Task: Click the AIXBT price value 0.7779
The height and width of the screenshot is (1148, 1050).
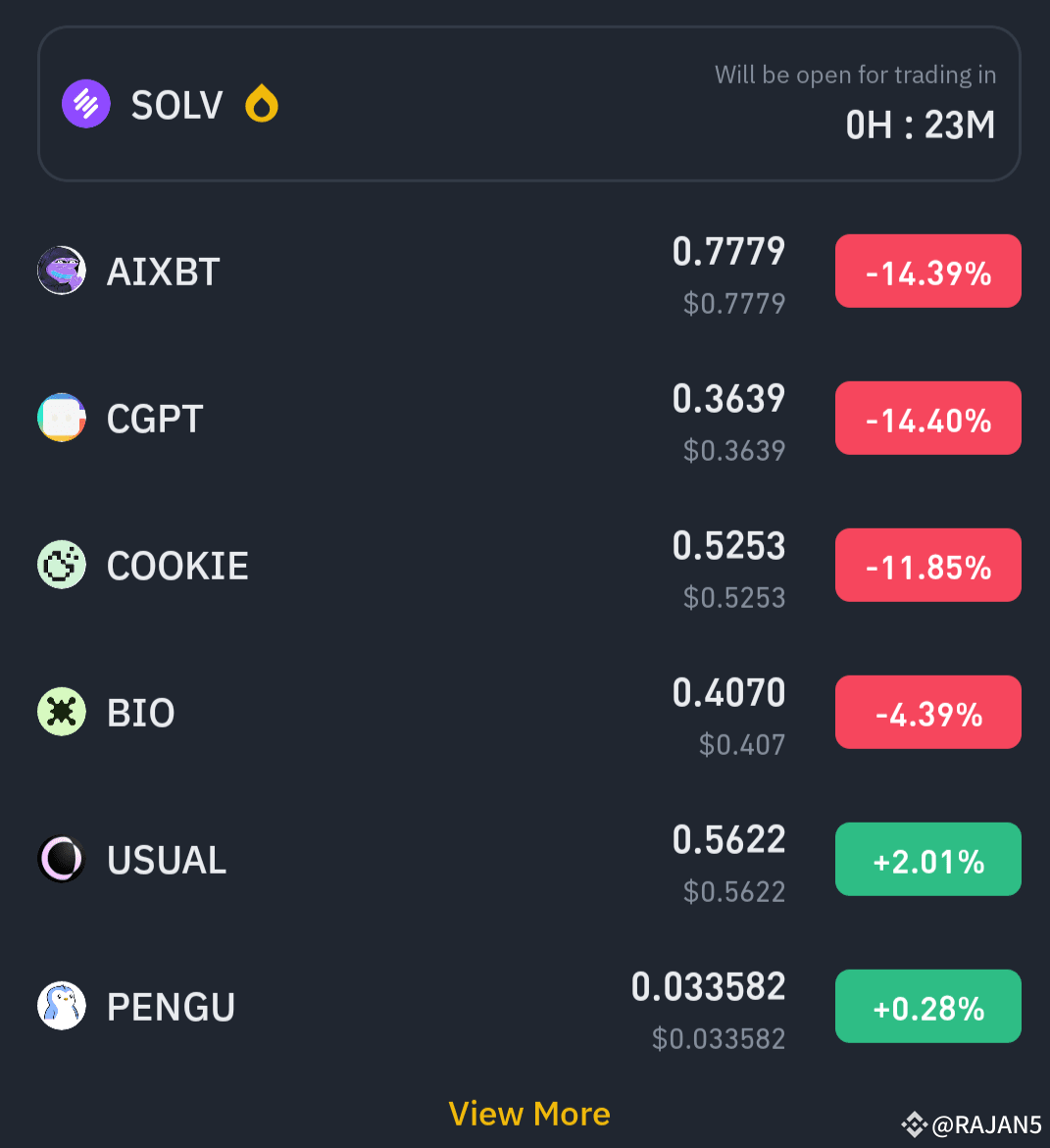Action: (728, 252)
